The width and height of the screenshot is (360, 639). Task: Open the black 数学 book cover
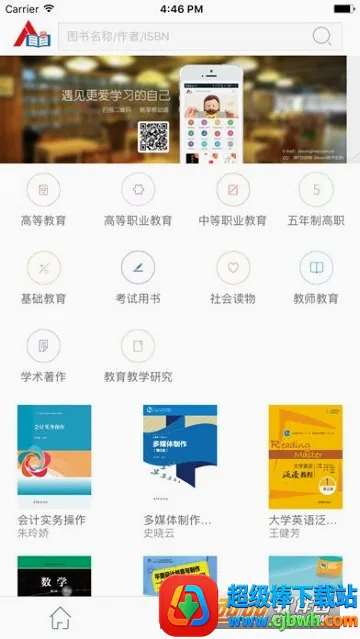[x=54, y=576]
